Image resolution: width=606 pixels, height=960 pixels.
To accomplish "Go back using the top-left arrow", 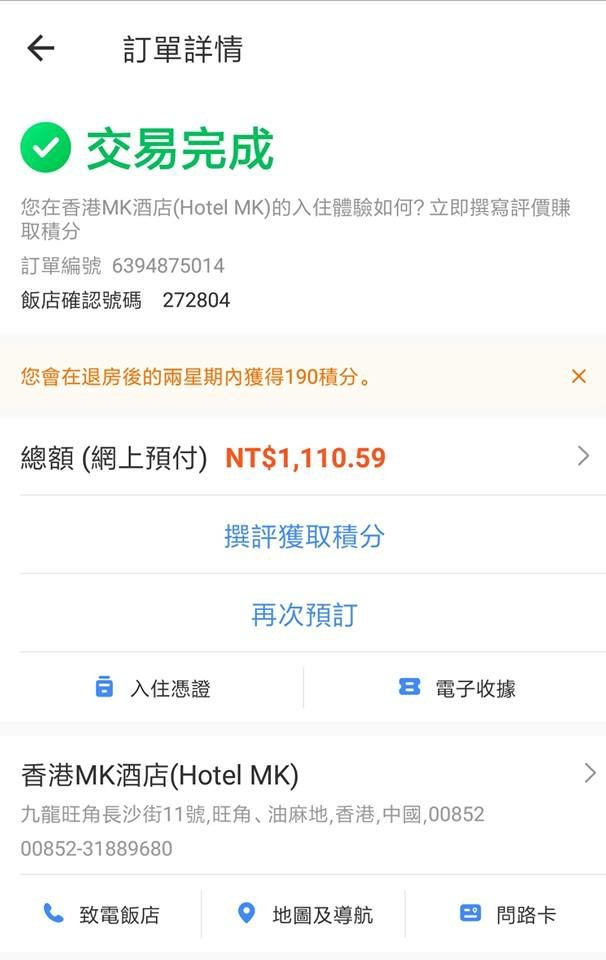I will pos(41,48).
